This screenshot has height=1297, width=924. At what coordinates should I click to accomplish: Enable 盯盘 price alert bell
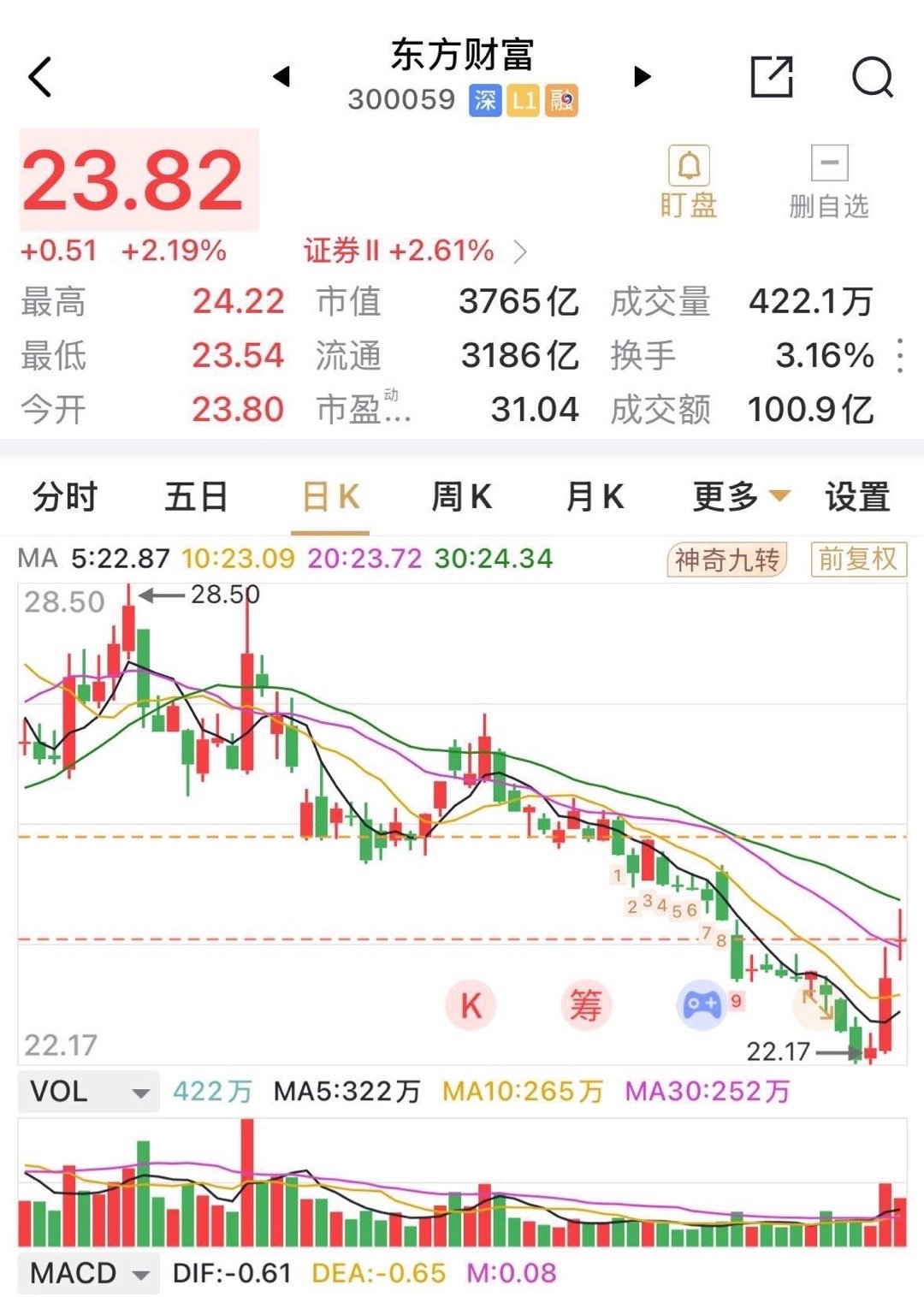coord(690,180)
